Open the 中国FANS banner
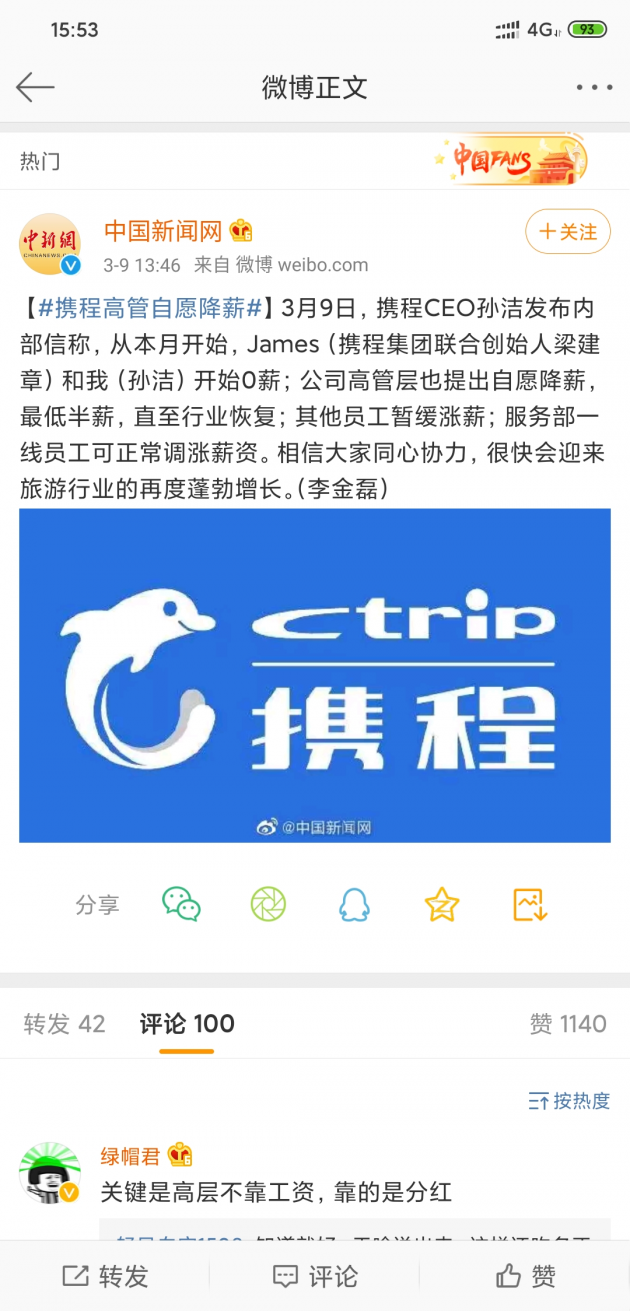The width and height of the screenshot is (630, 1311). pos(510,160)
